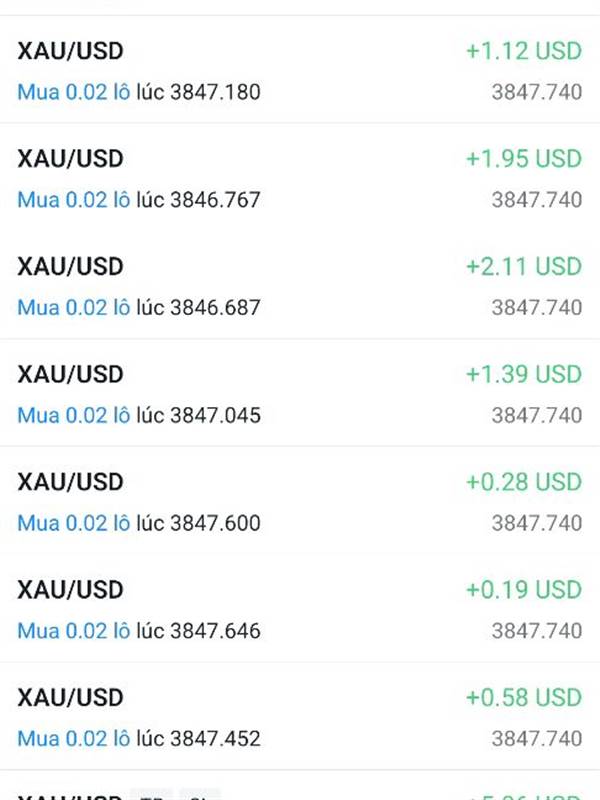Open the XAU/USD position bought at 3847.180
This screenshot has width=600, height=800.
click(x=300, y=71)
